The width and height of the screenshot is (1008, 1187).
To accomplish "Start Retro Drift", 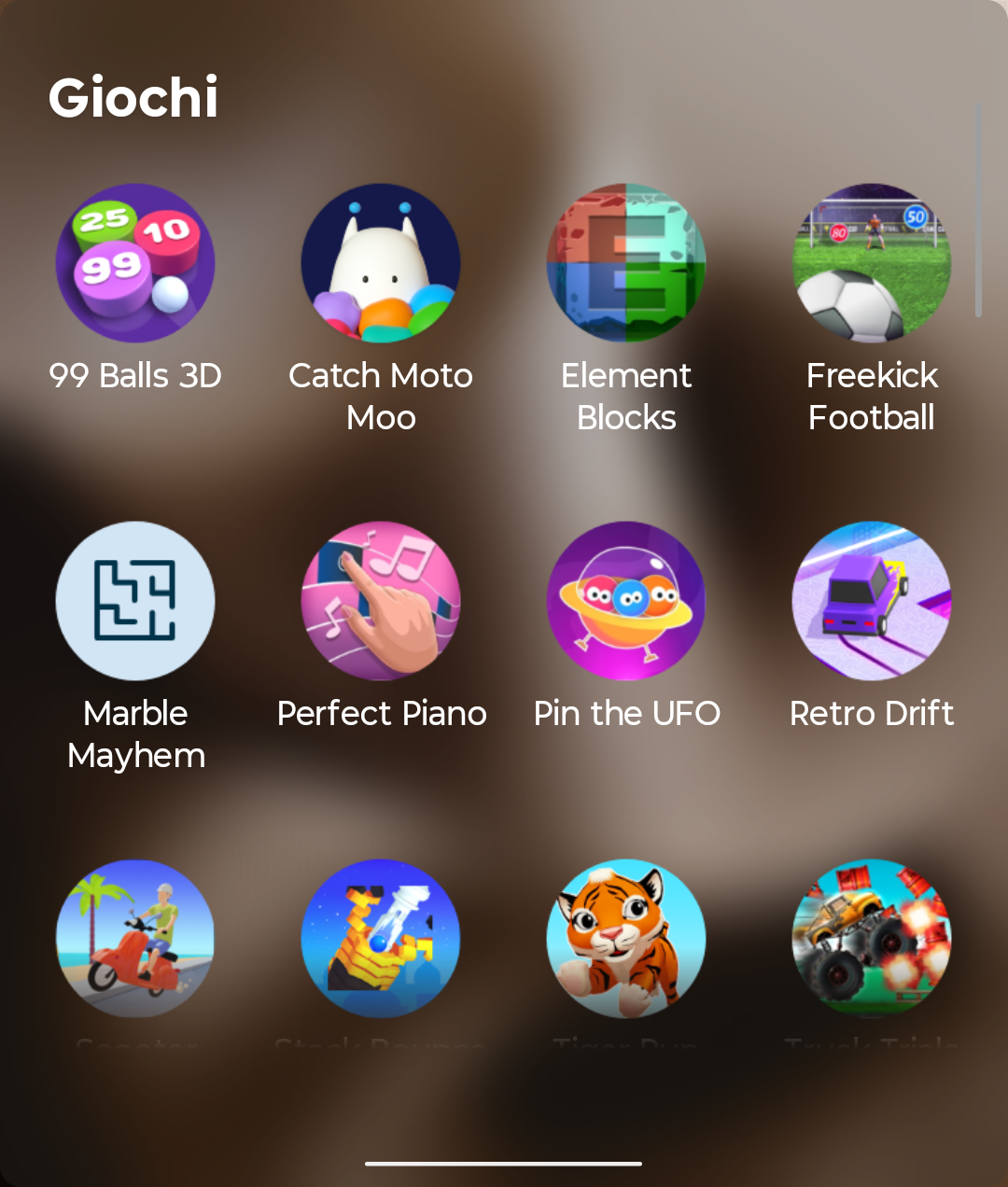I will 872,601.
